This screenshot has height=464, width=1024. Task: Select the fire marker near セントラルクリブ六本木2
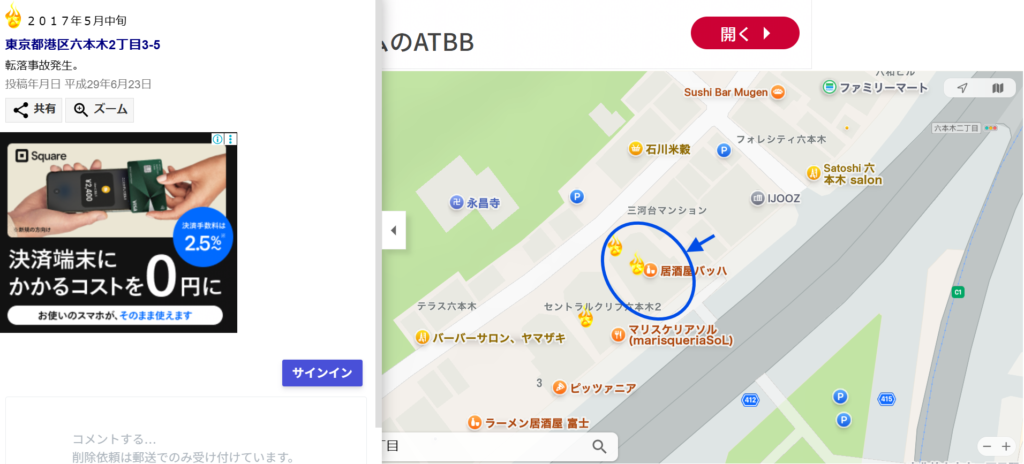(586, 319)
